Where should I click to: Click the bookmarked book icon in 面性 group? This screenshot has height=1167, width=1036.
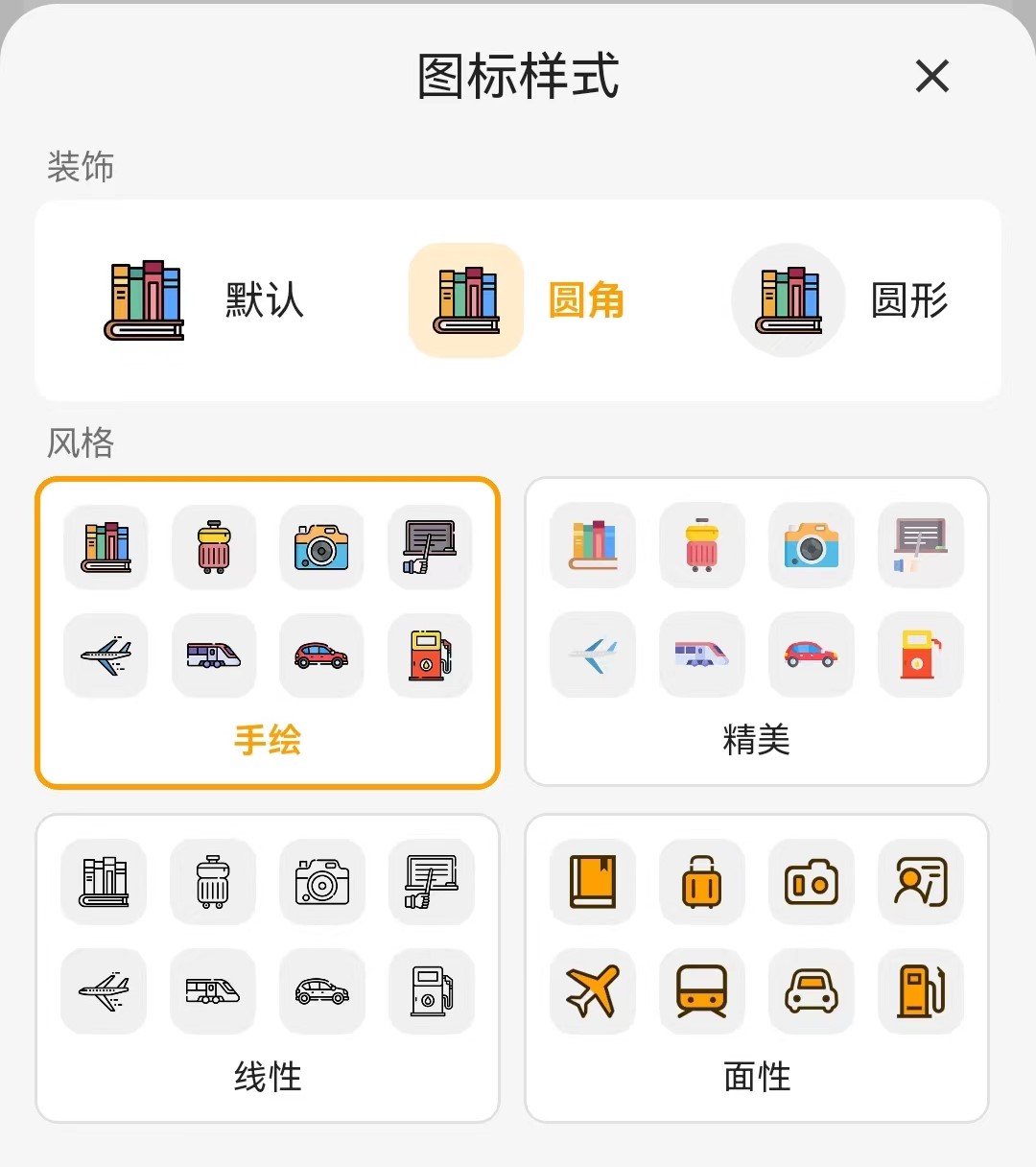[x=592, y=882]
